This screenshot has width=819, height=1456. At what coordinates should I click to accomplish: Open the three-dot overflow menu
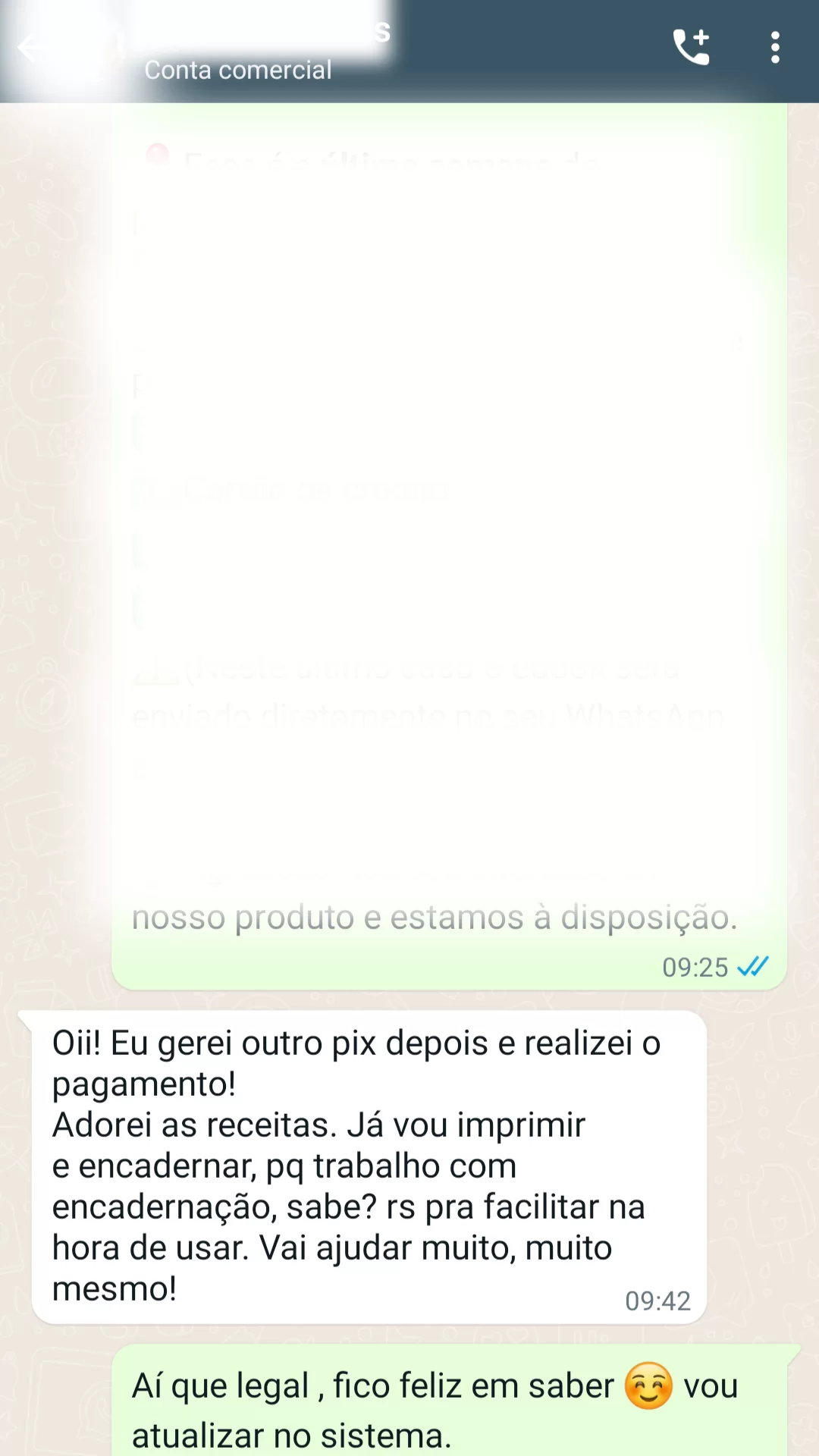pos(774,48)
